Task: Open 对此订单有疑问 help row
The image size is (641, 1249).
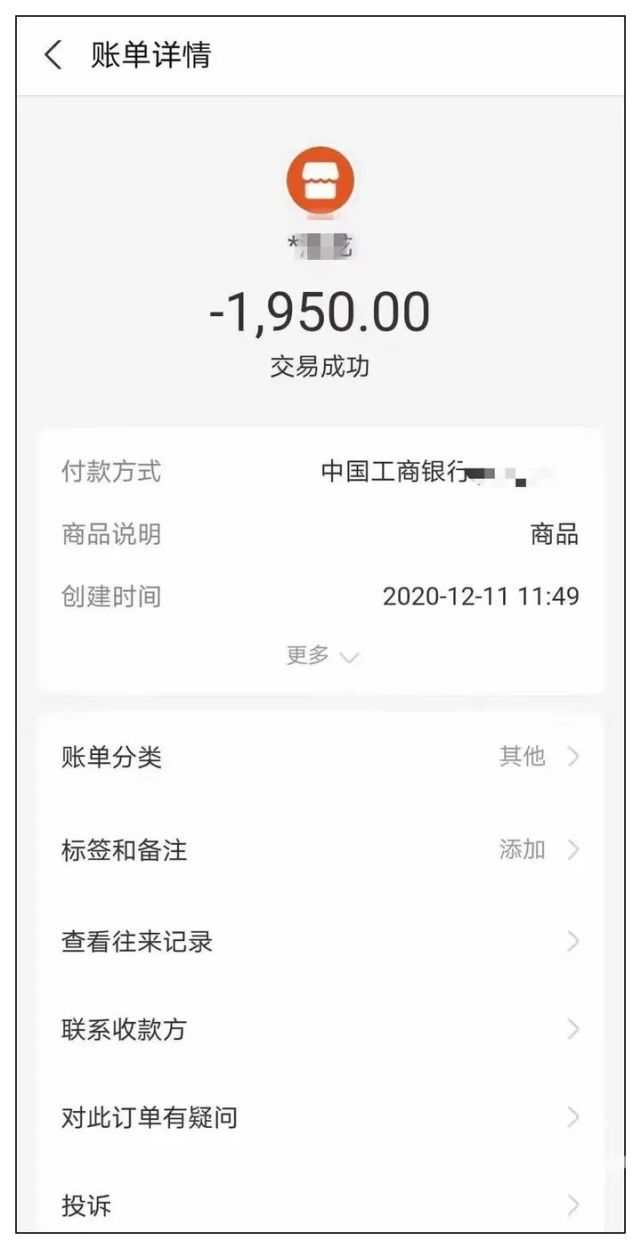Action: (x=320, y=1117)
